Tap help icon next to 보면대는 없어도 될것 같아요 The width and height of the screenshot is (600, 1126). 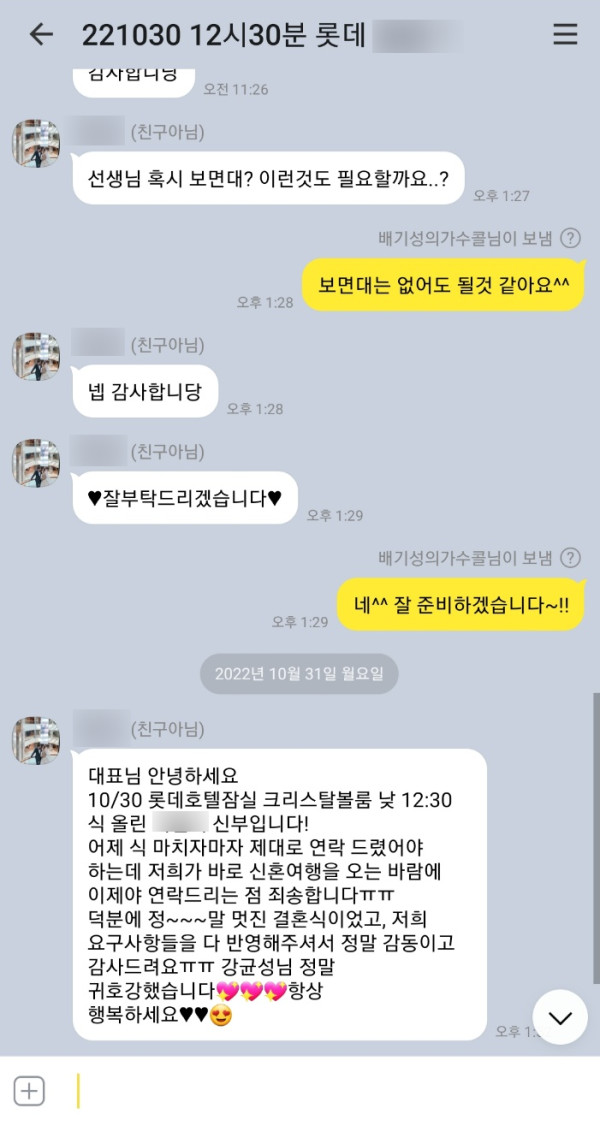tap(570, 238)
